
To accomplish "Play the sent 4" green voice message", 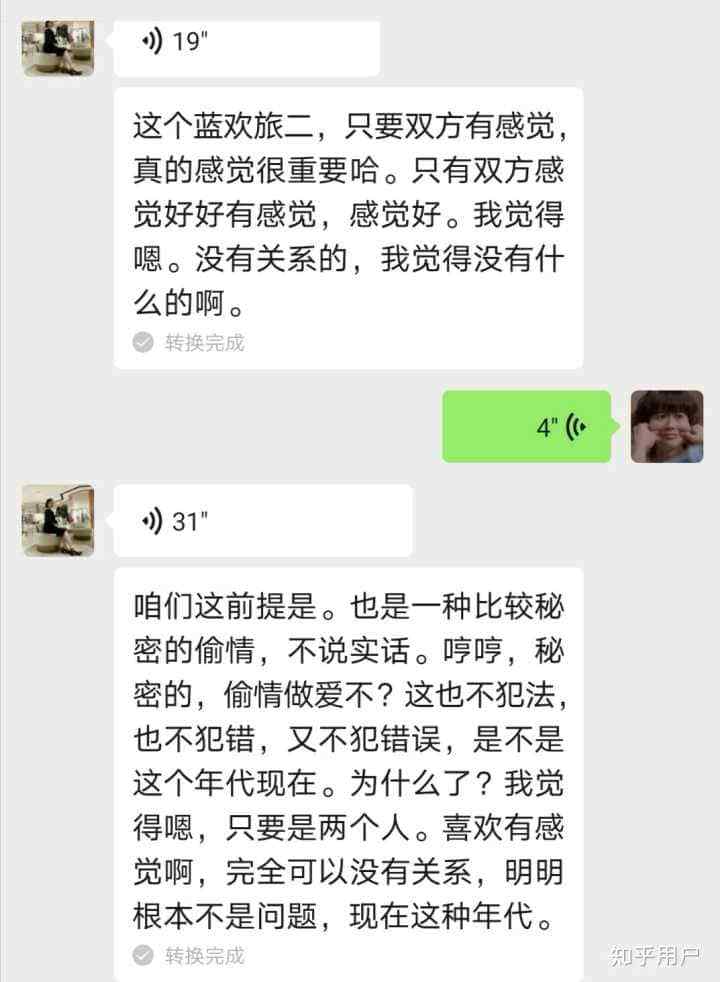I will (527, 427).
